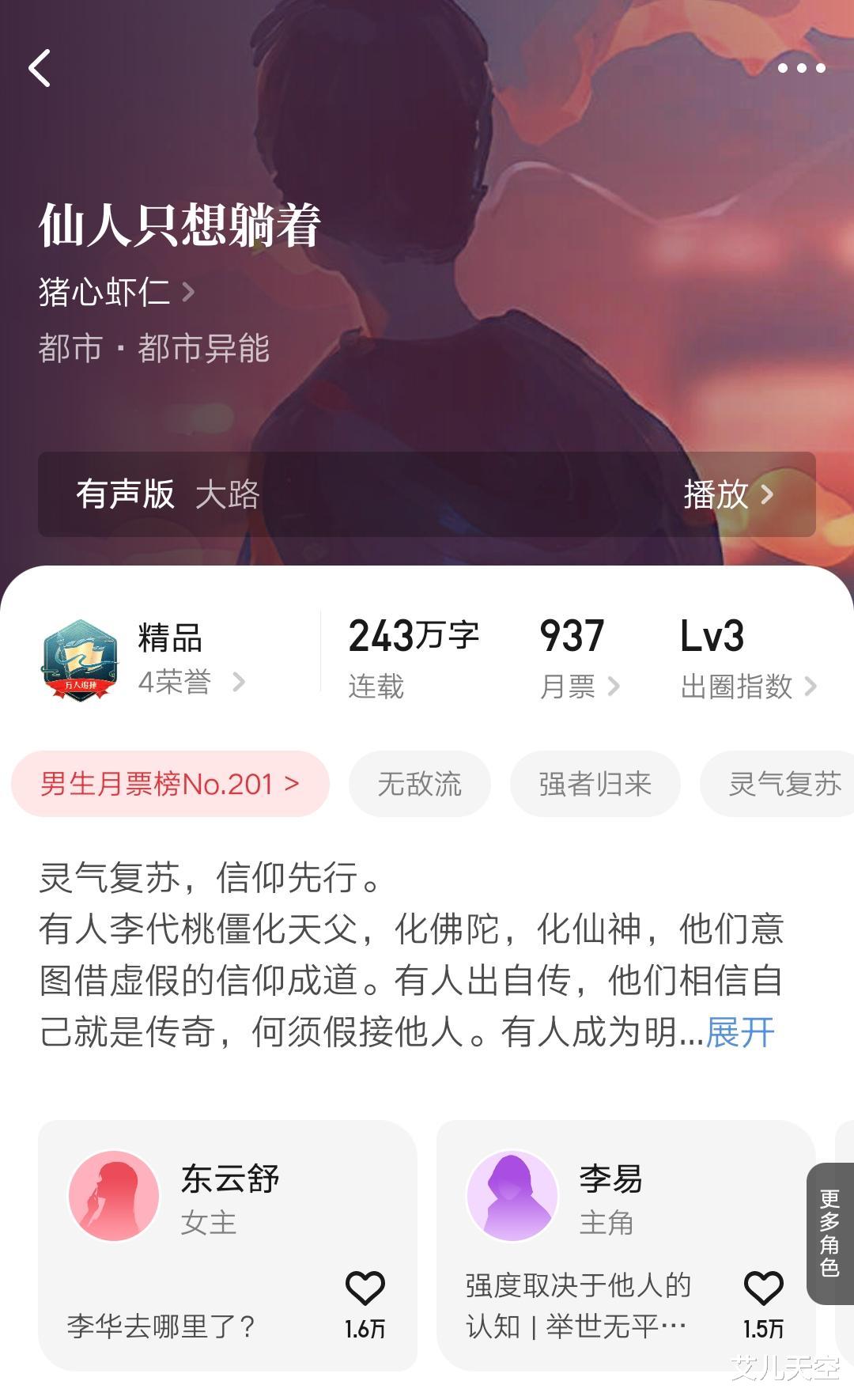Open the three-dot overflow menu
Viewport: 854px width, 1400px height.
pos(801,68)
